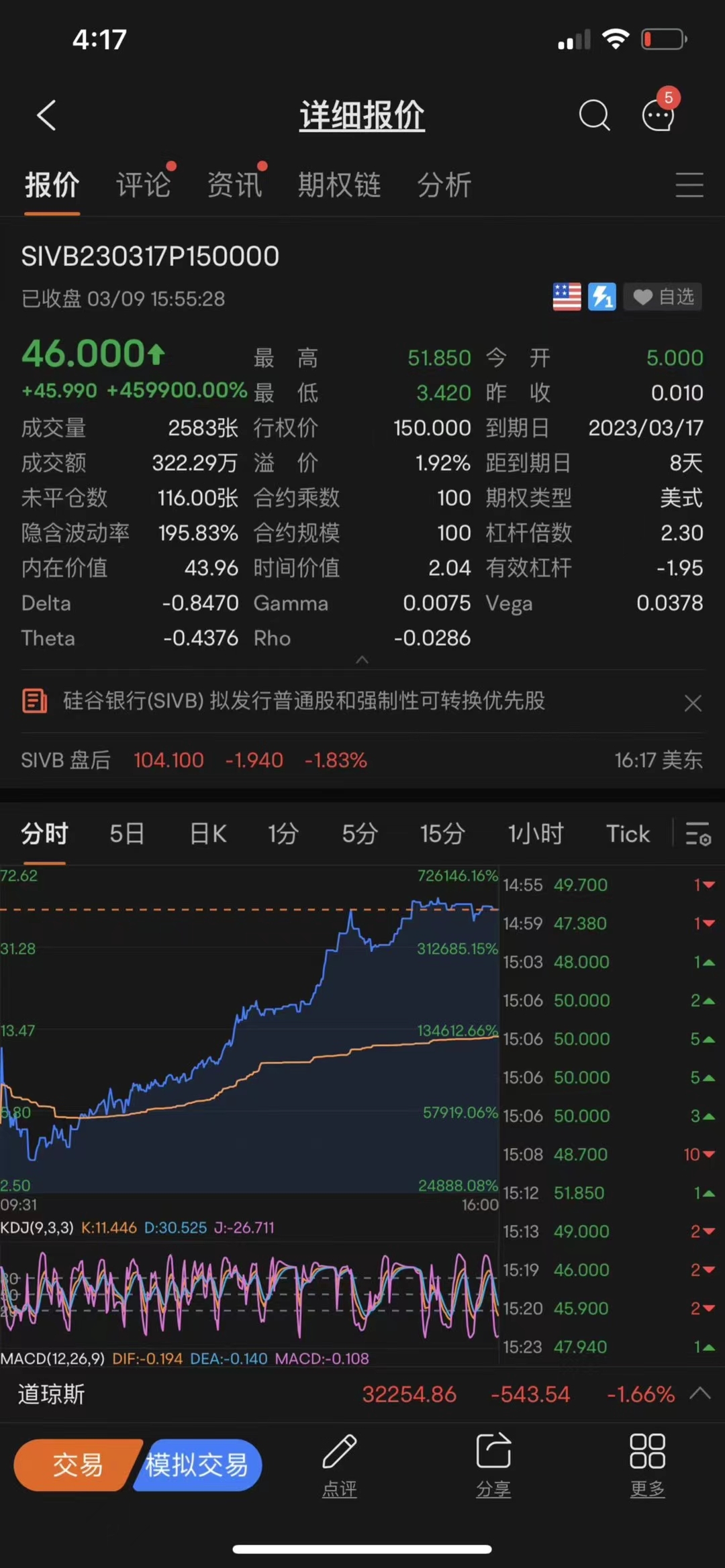The width and height of the screenshot is (725, 1568).
Task: Select the 15分 chart interval
Action: tap(442, 834)
